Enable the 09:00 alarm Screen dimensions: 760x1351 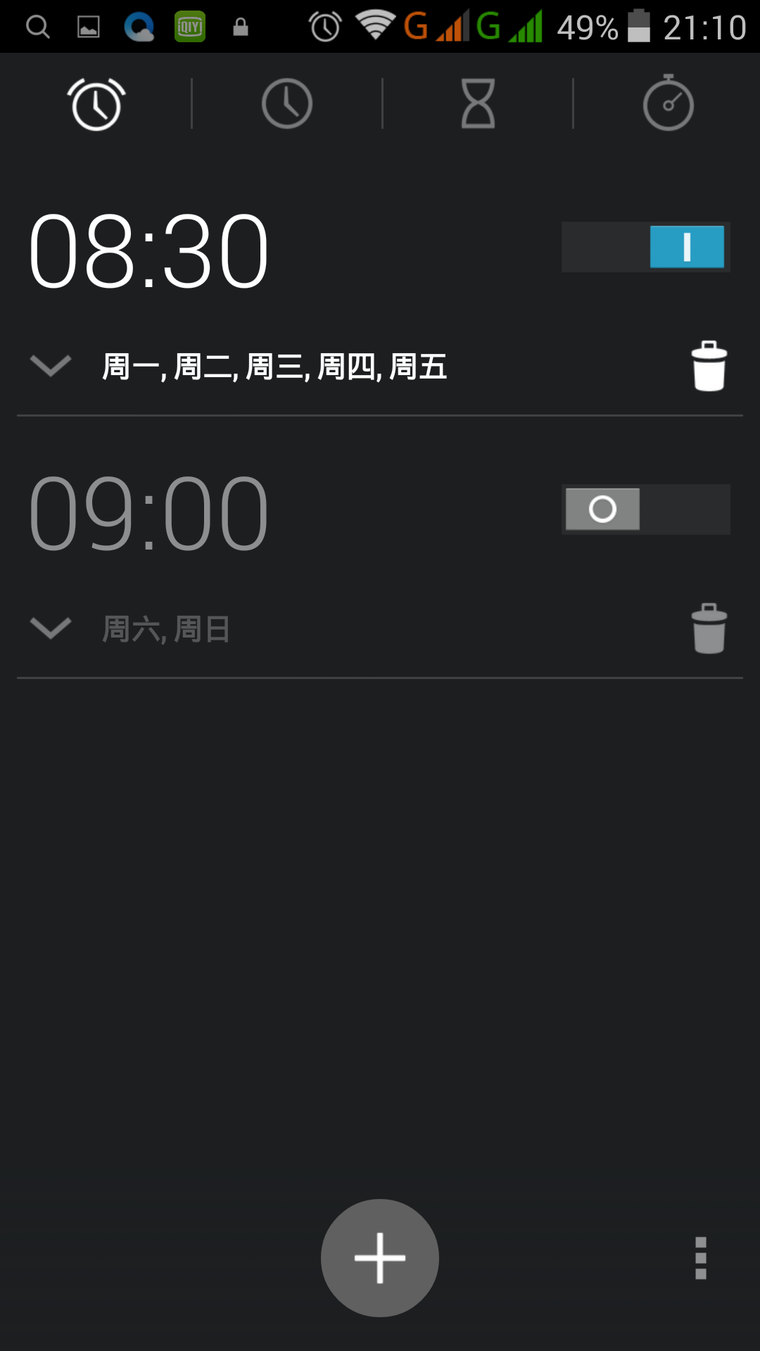[645, 509]
